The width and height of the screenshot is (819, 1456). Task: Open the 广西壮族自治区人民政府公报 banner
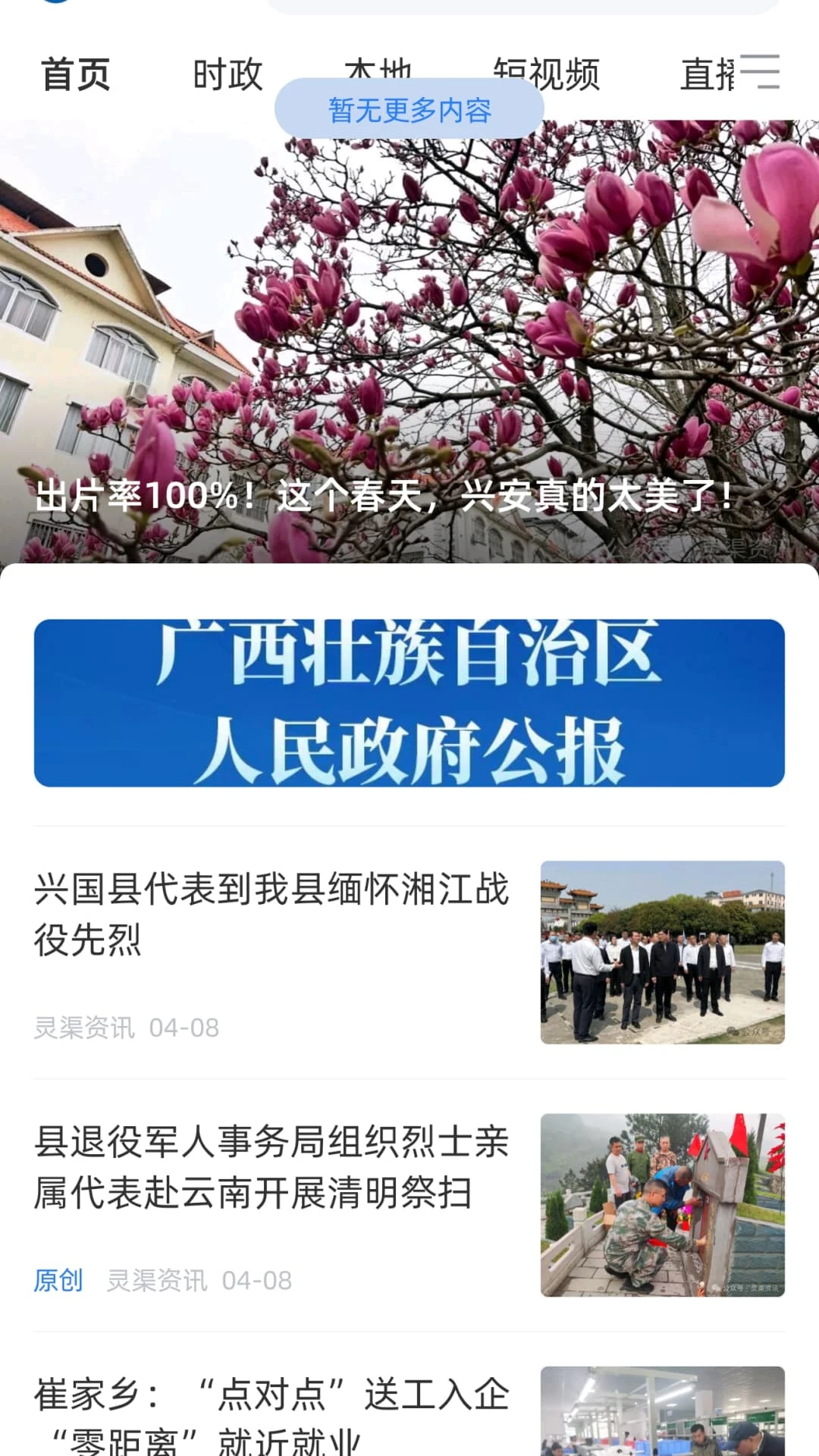pyautogui.click(x=409, y=701)
